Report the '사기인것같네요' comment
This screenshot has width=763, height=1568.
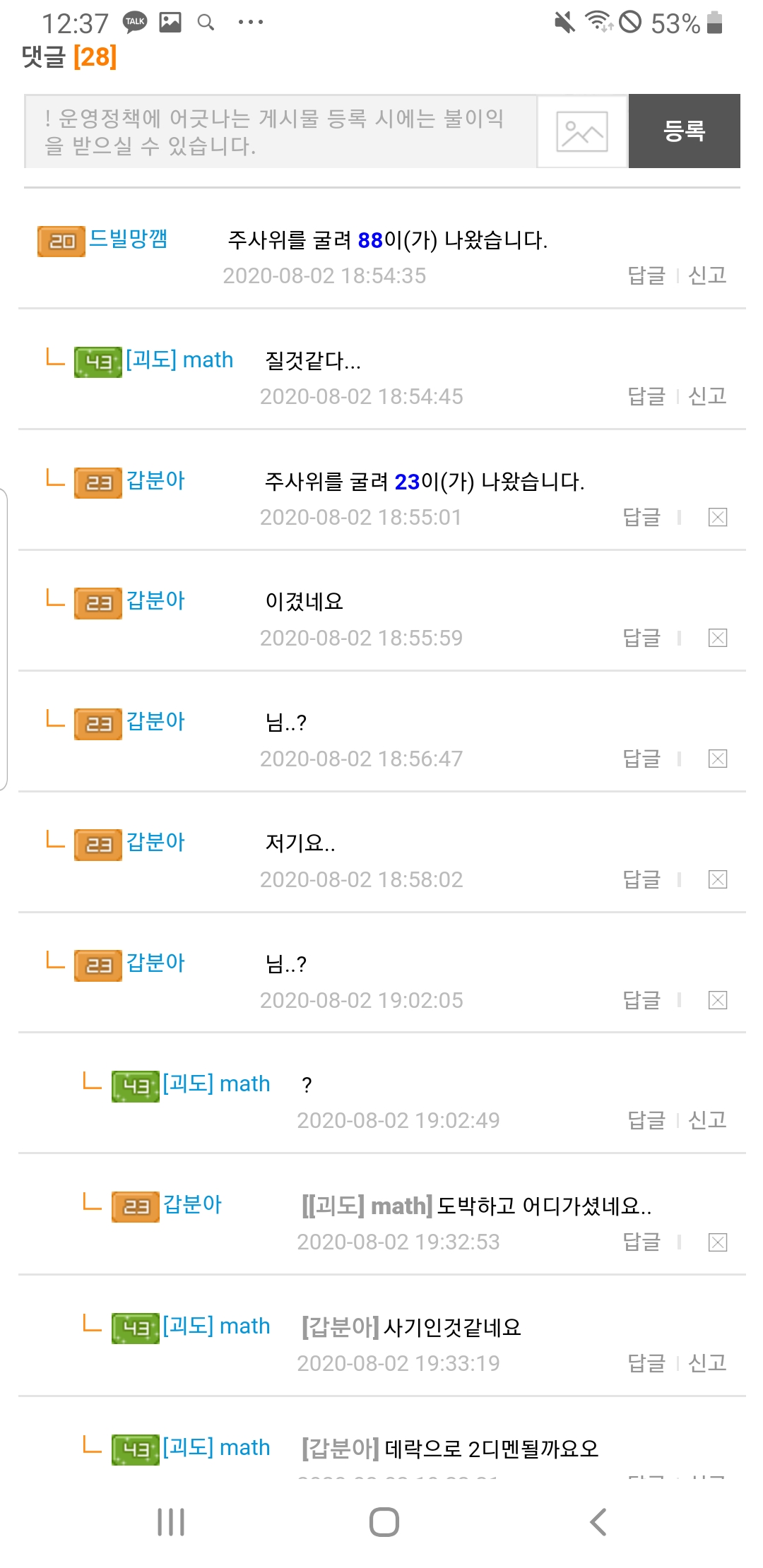707,1363
